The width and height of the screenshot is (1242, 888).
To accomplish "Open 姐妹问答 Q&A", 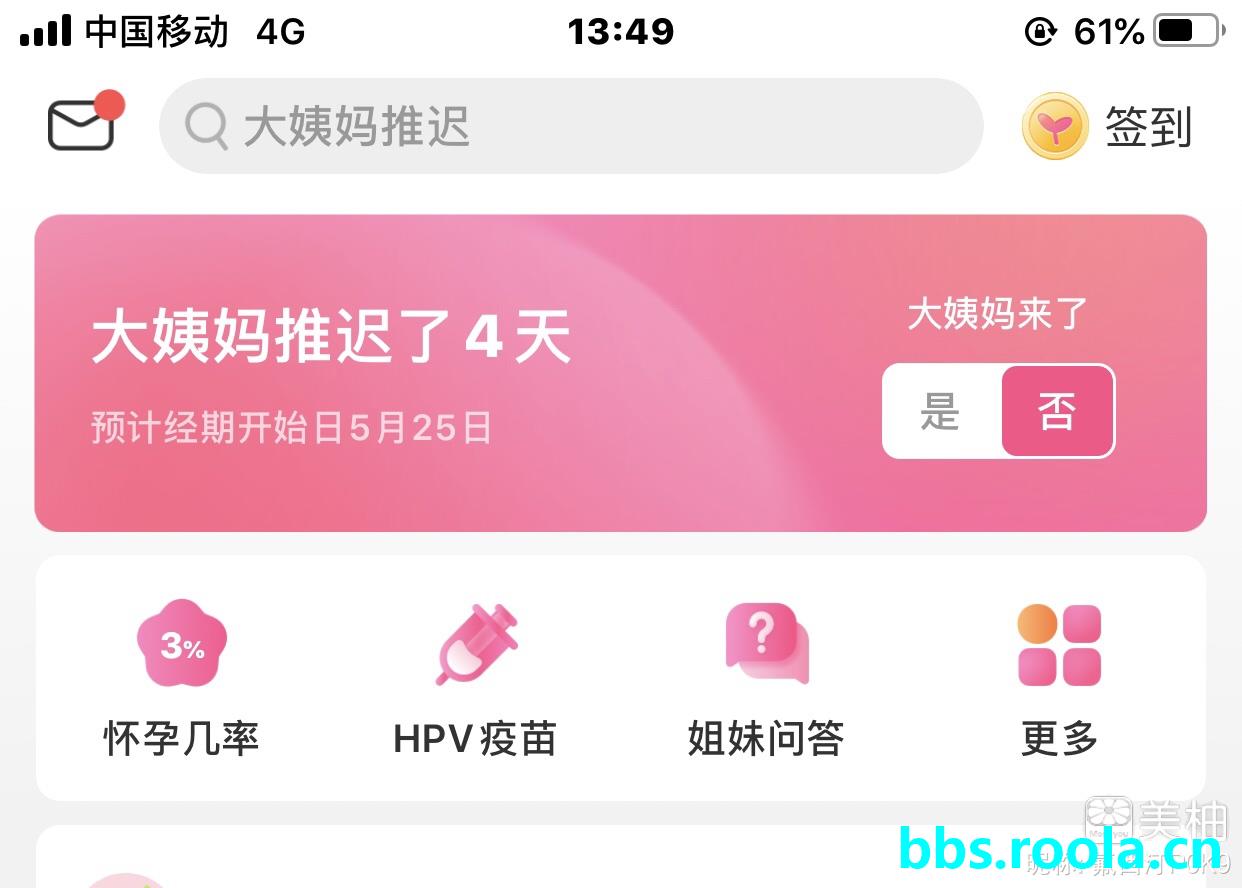I will point(766,677).
